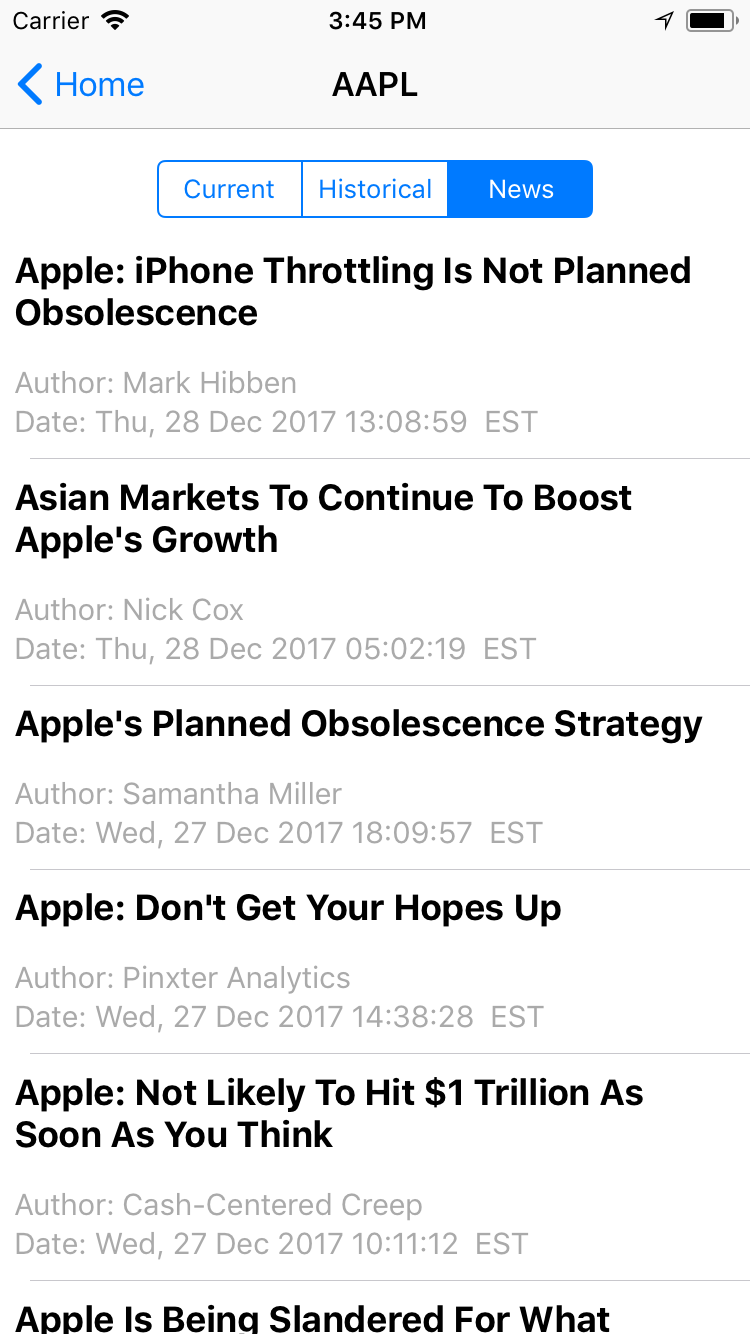Open the iPhone Throttling article by Mark Hibben
750x1334 pixels.
pyautogui.click(x=375, y=345)
